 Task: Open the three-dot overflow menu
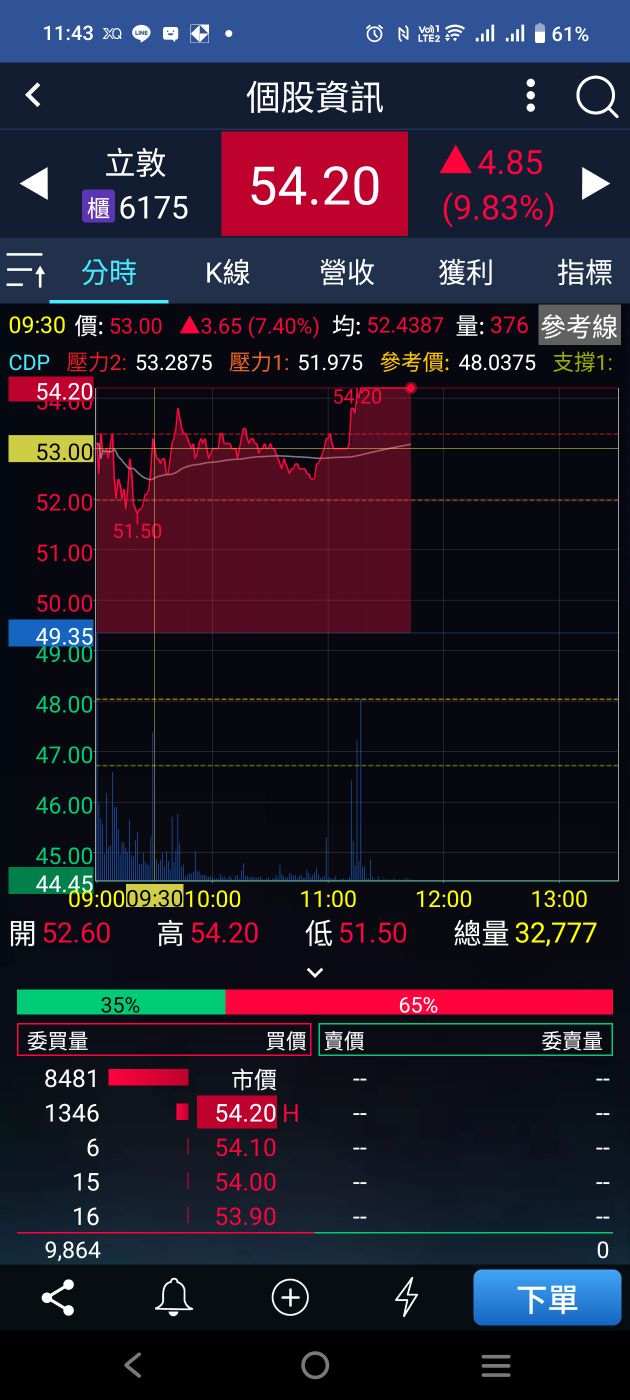tap(531, 97)
